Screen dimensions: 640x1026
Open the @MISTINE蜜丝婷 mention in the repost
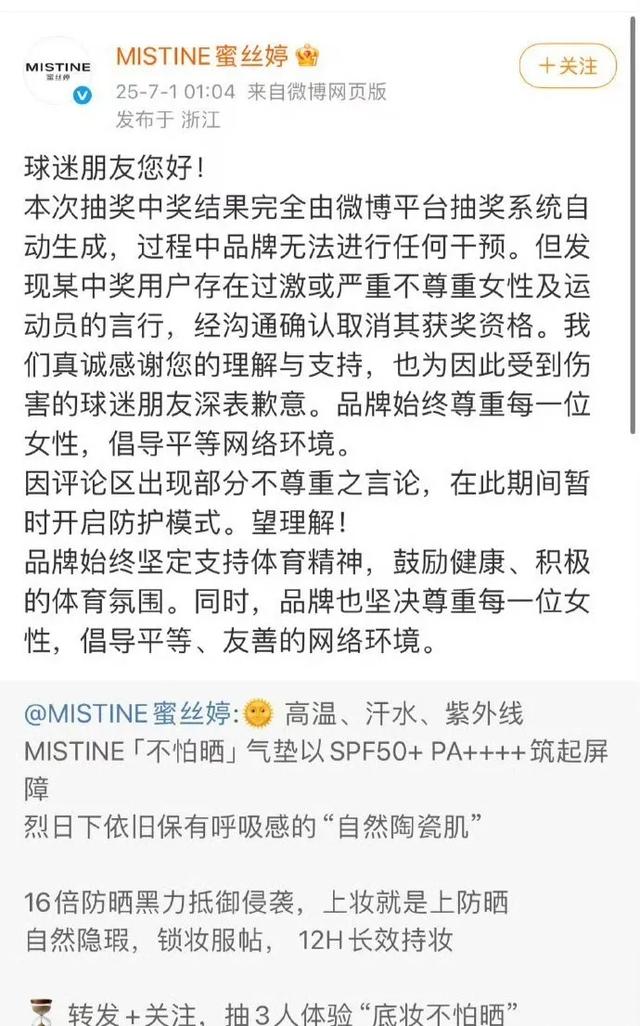click(x=127, y=714)
